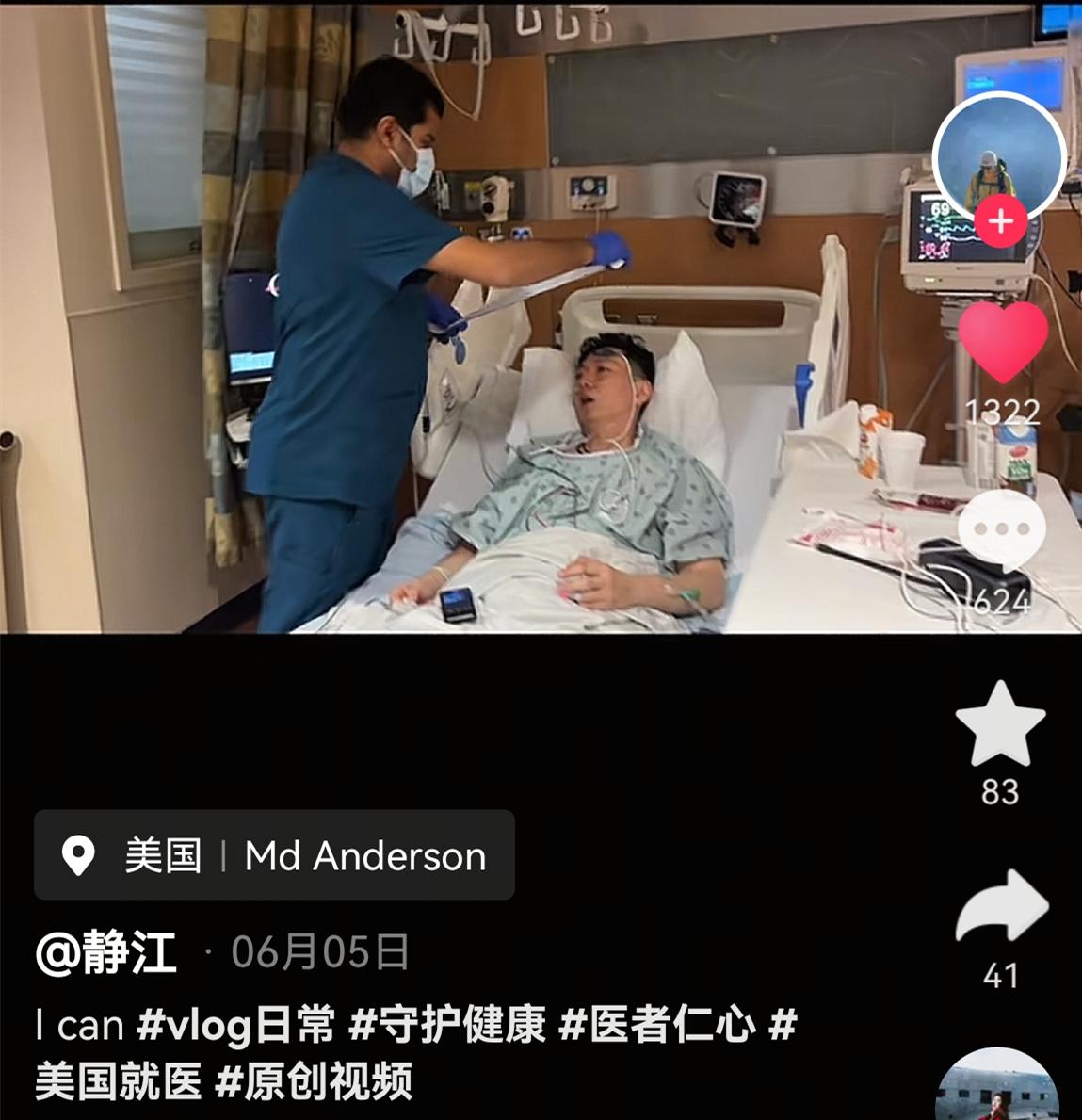Viewport: 1082px width, 1120px height.
Task: Open the comments on this video
Action: [x=1002, y=532]
